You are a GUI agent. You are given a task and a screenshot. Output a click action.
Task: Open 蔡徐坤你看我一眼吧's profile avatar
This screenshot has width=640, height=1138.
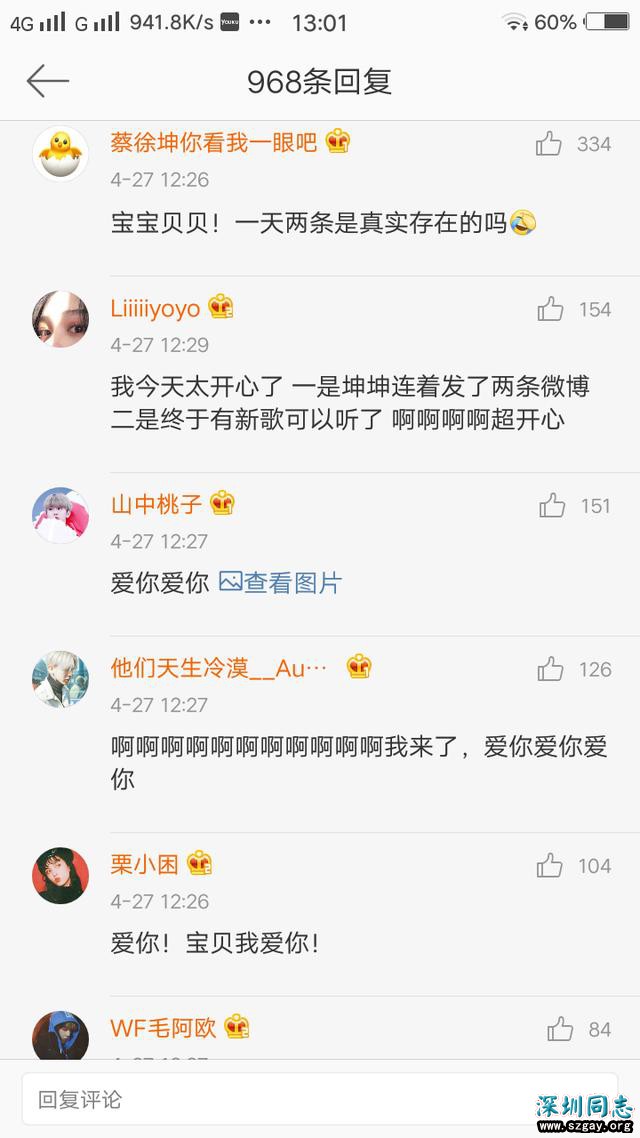point(61,154)
